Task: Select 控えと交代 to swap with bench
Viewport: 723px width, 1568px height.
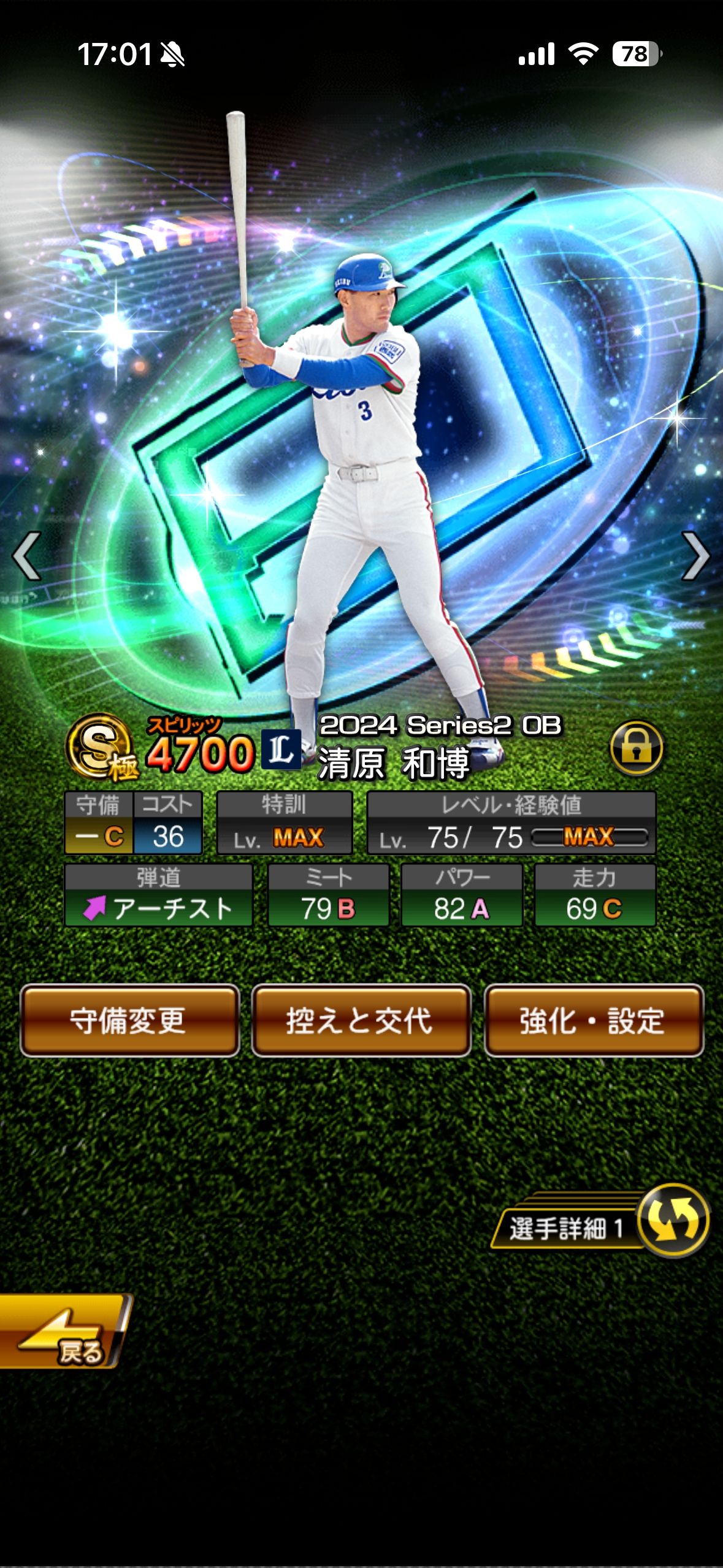Action: pyautogui.click(x=361, y=1020)
